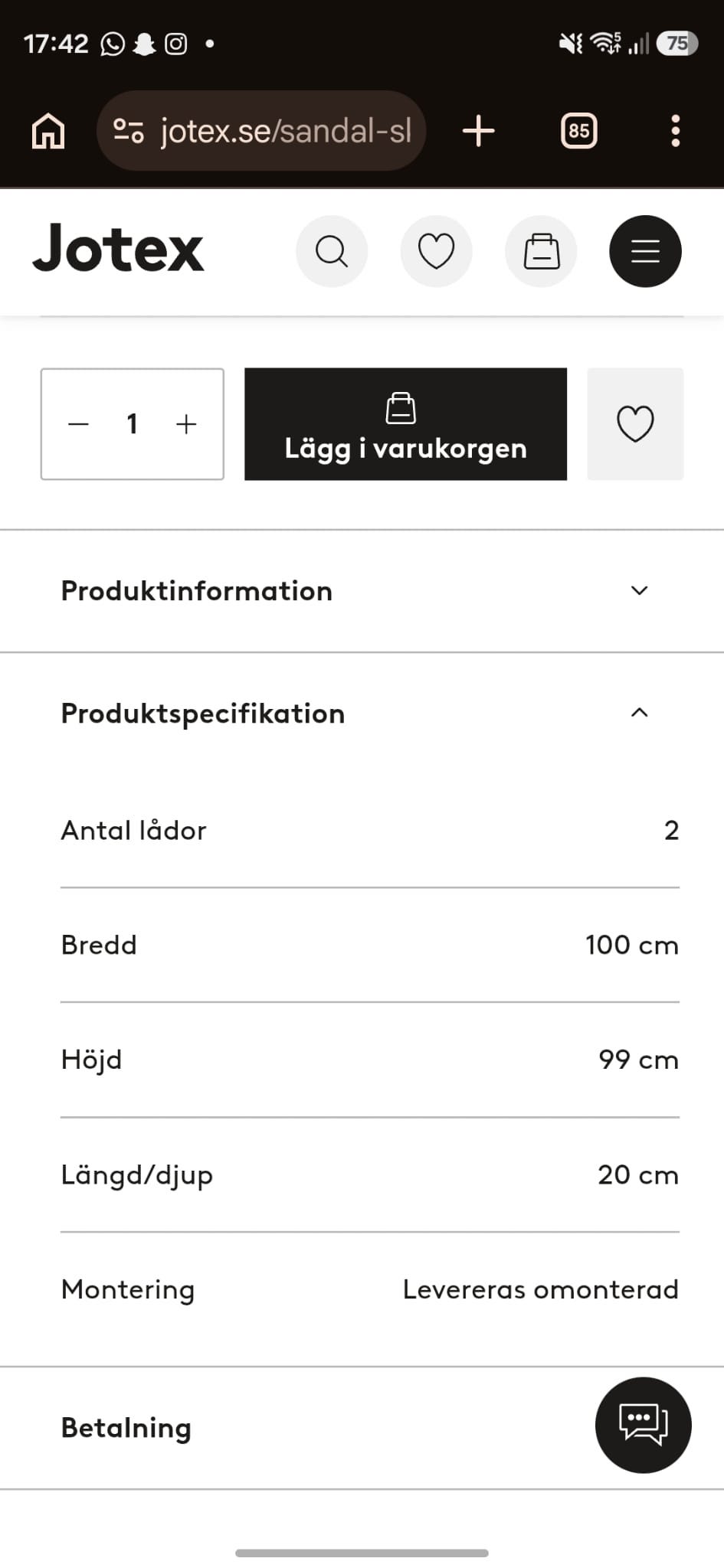
Task: Expand the Produktinformation section
Action: 362,591
